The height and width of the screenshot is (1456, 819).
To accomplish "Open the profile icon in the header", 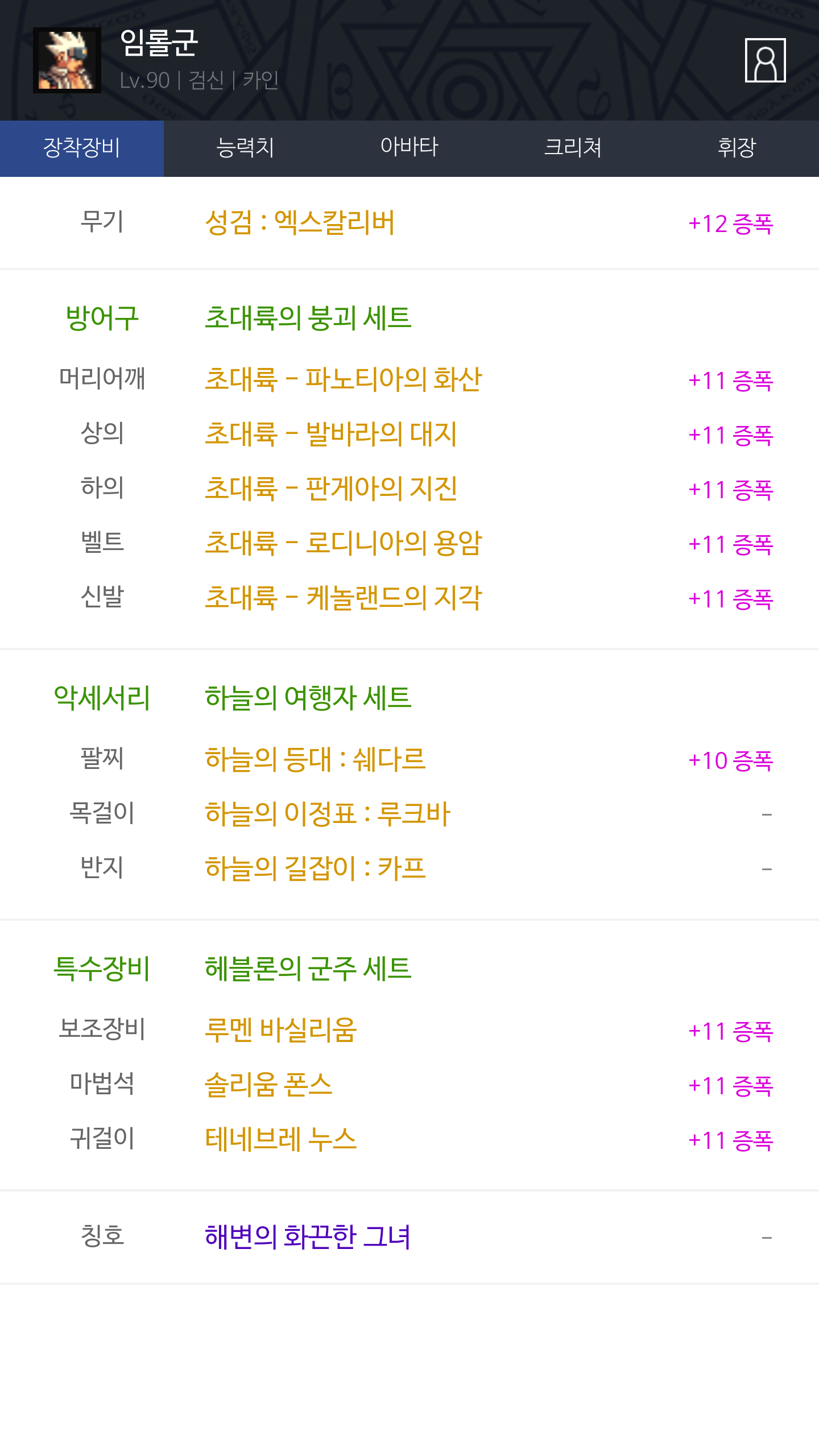I will [765, 60].
